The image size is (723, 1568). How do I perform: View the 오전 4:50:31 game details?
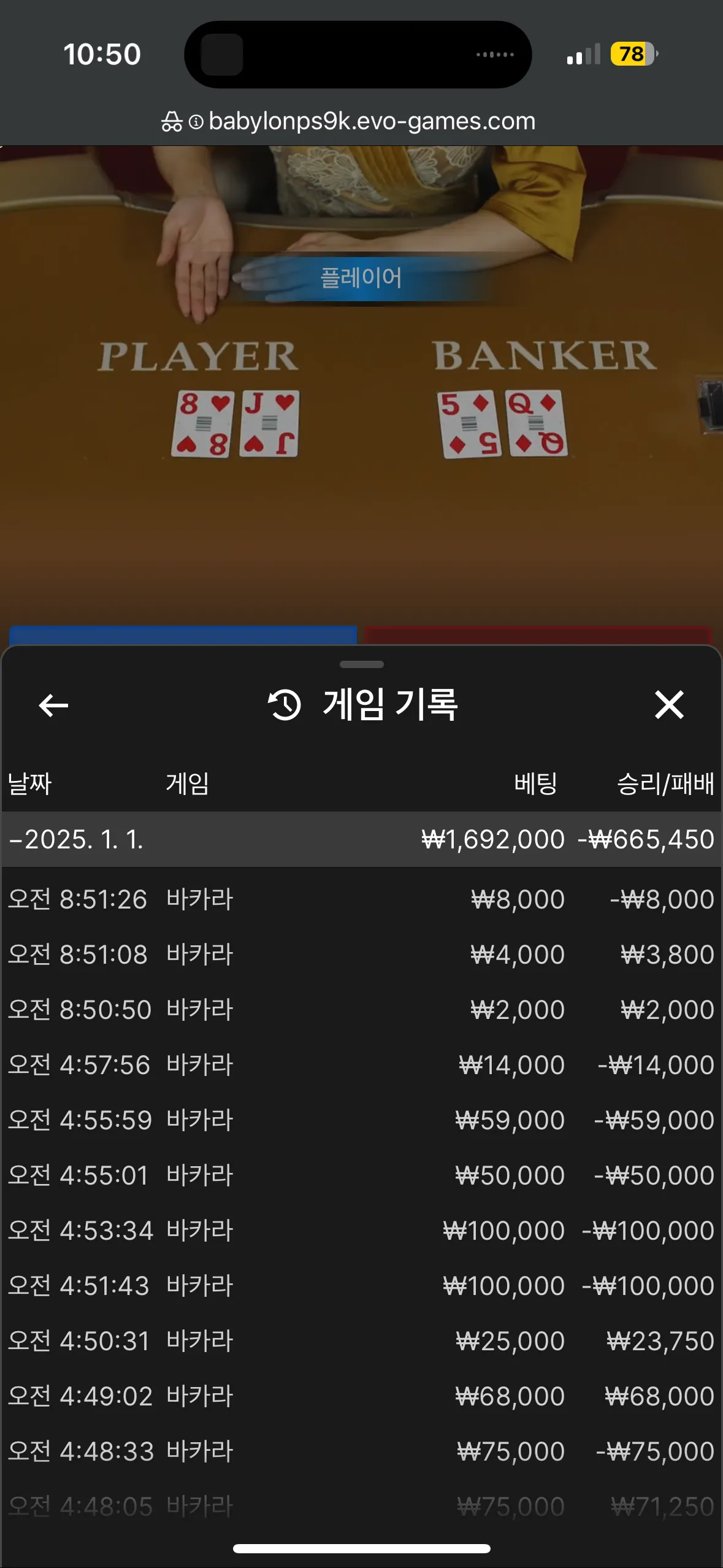(361, 1341)
